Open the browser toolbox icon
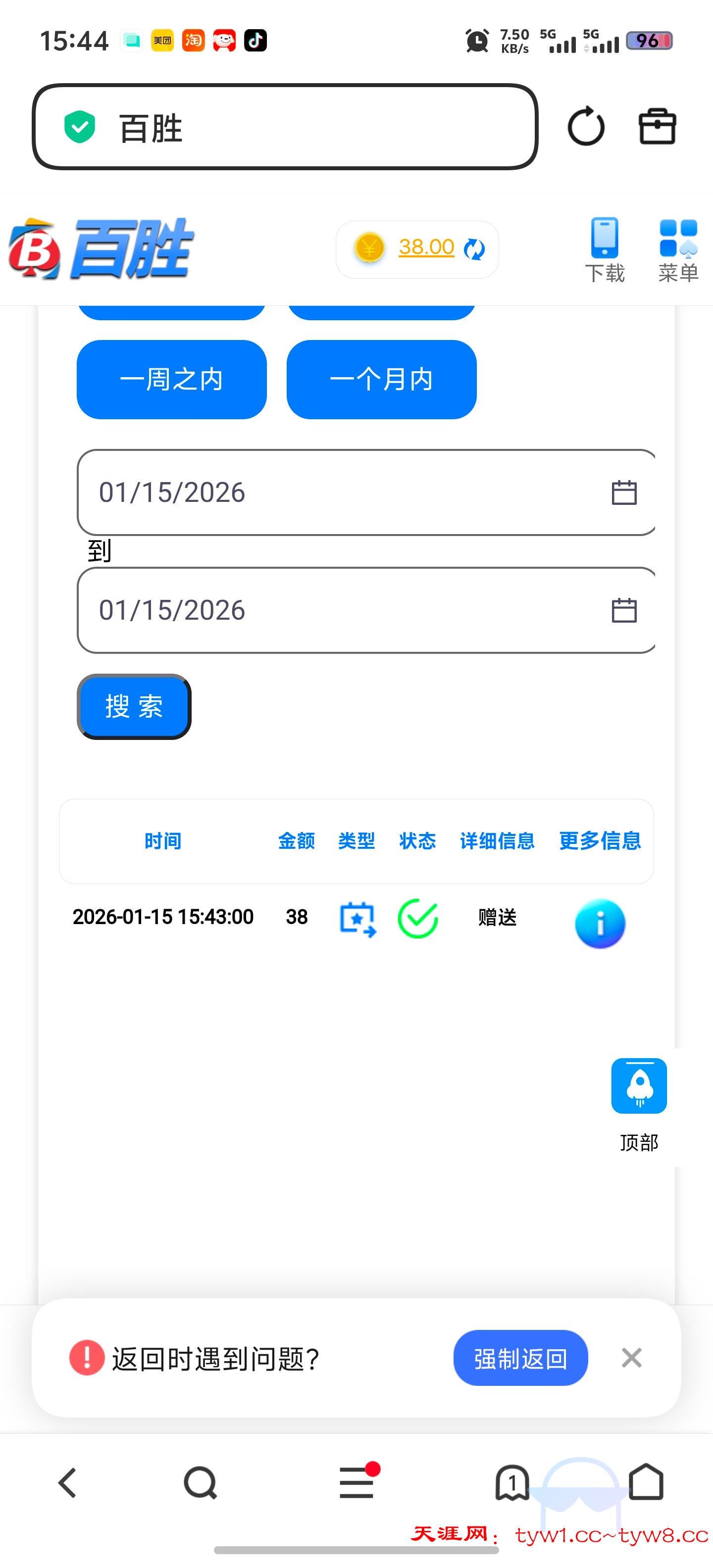 coord(657,127)
